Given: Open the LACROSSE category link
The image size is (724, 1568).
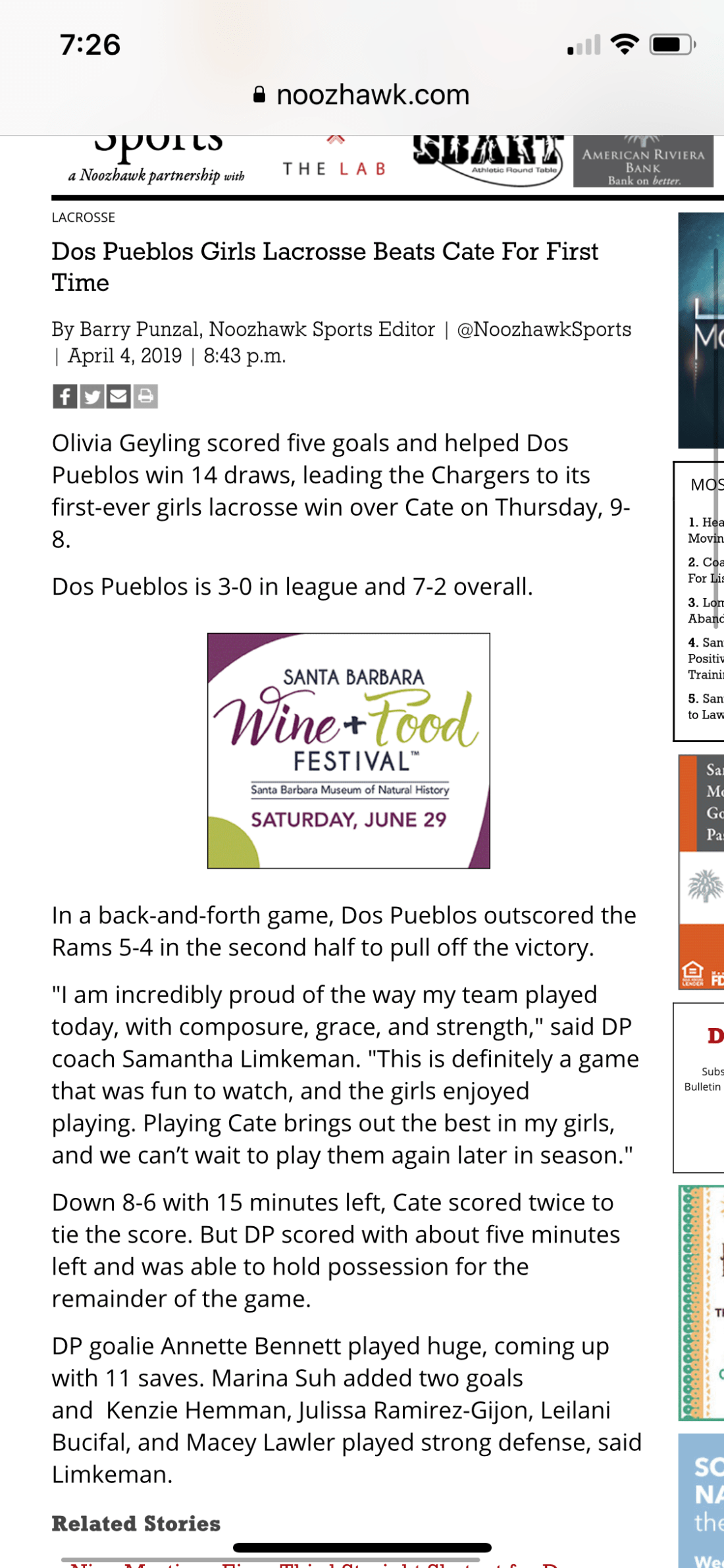Looking at the screenshot, I should (x=84, y=217).
